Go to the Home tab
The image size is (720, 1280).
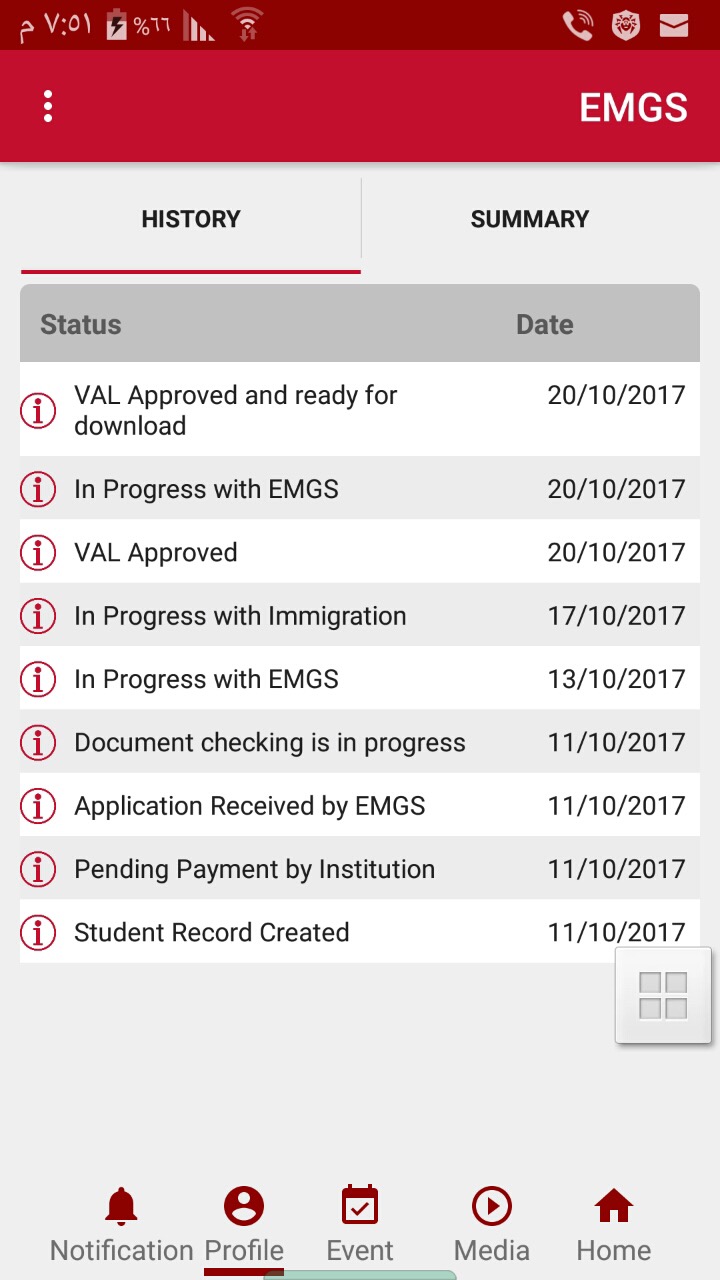click(x=614, y=1226)
